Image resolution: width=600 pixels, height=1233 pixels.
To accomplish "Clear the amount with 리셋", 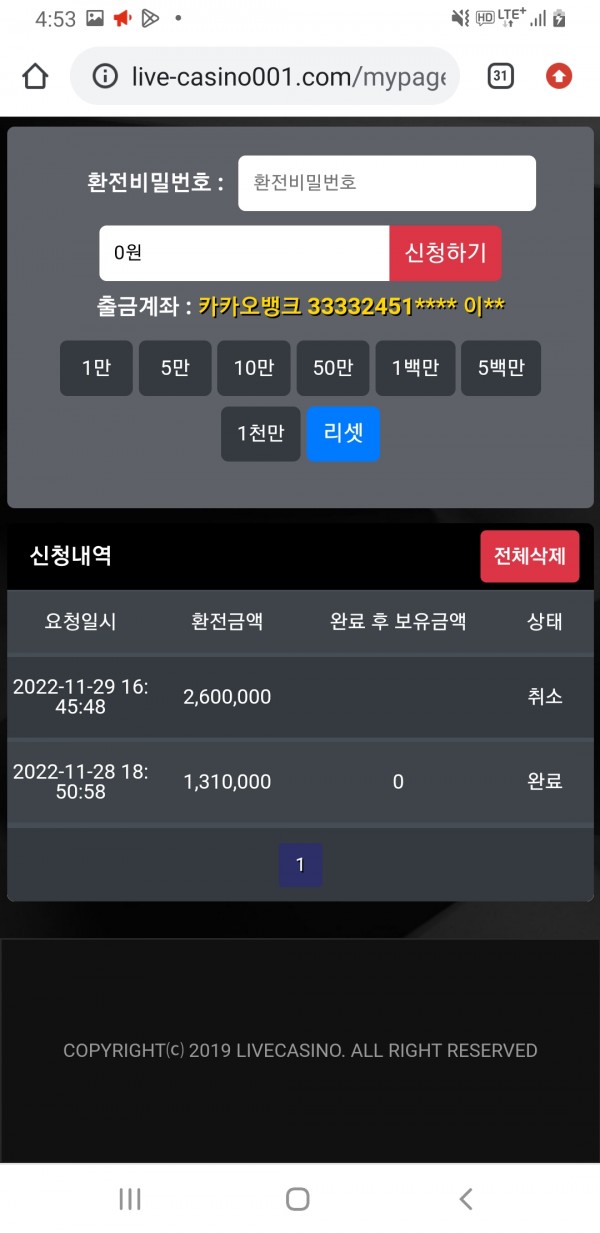I will 343,434.
